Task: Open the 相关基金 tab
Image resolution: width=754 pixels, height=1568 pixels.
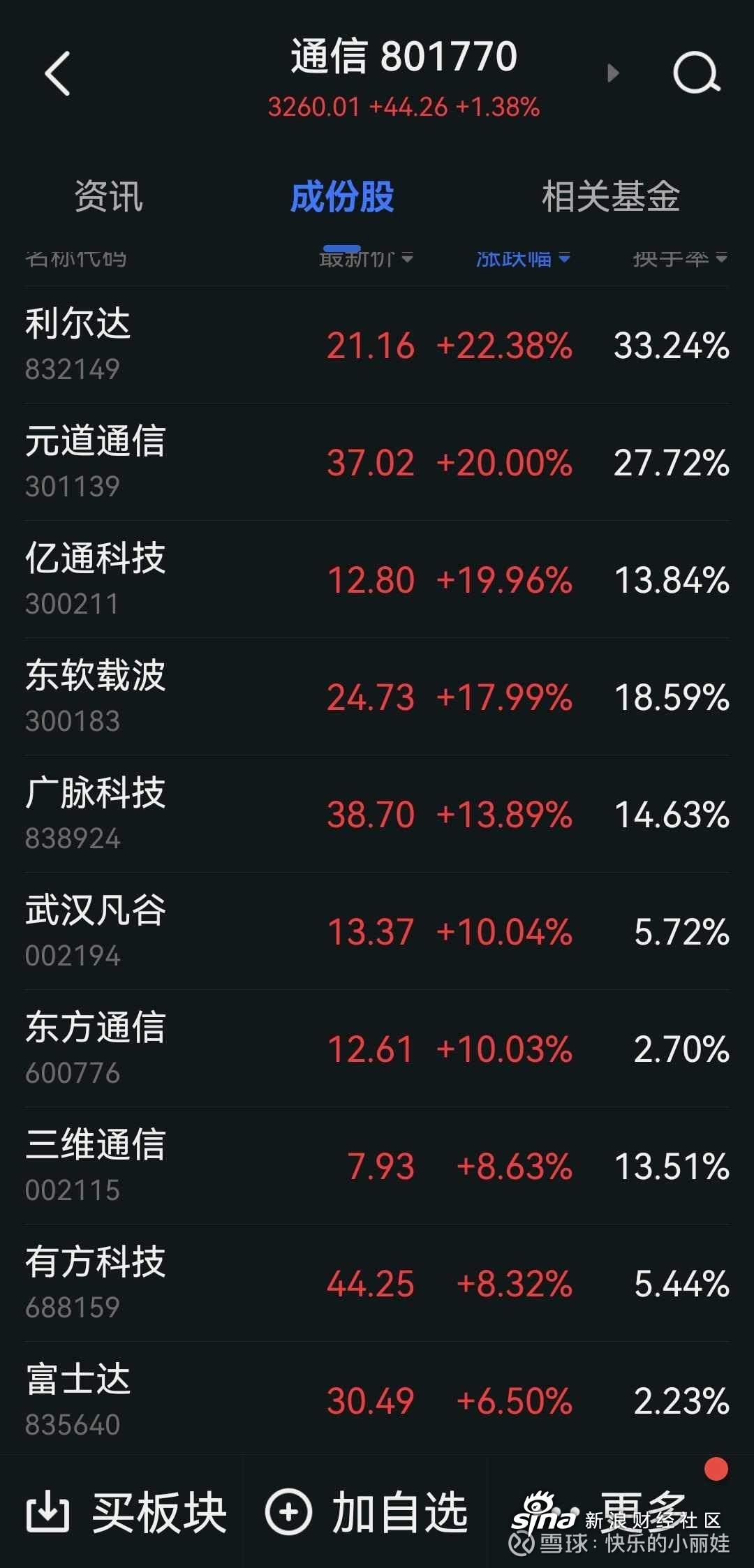Action: [611, 196]
